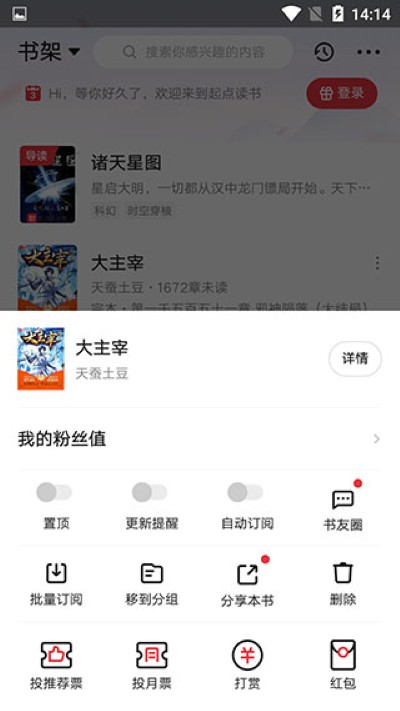
Task: Open 红包 red envelope option
Action: point(343,655)
